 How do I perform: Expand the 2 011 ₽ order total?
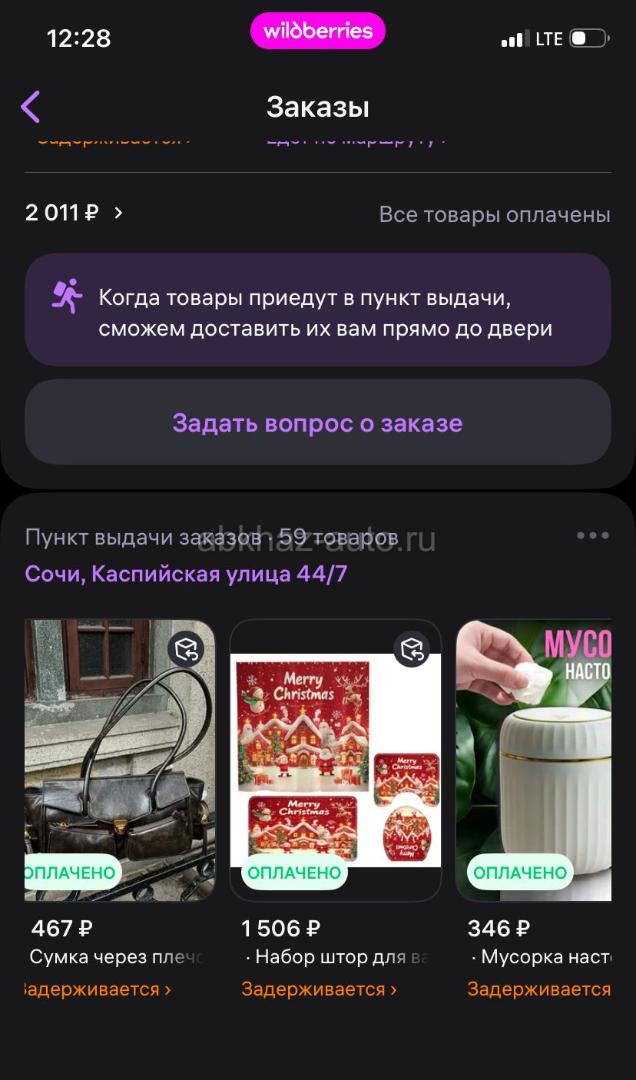[x=75, y=213]
